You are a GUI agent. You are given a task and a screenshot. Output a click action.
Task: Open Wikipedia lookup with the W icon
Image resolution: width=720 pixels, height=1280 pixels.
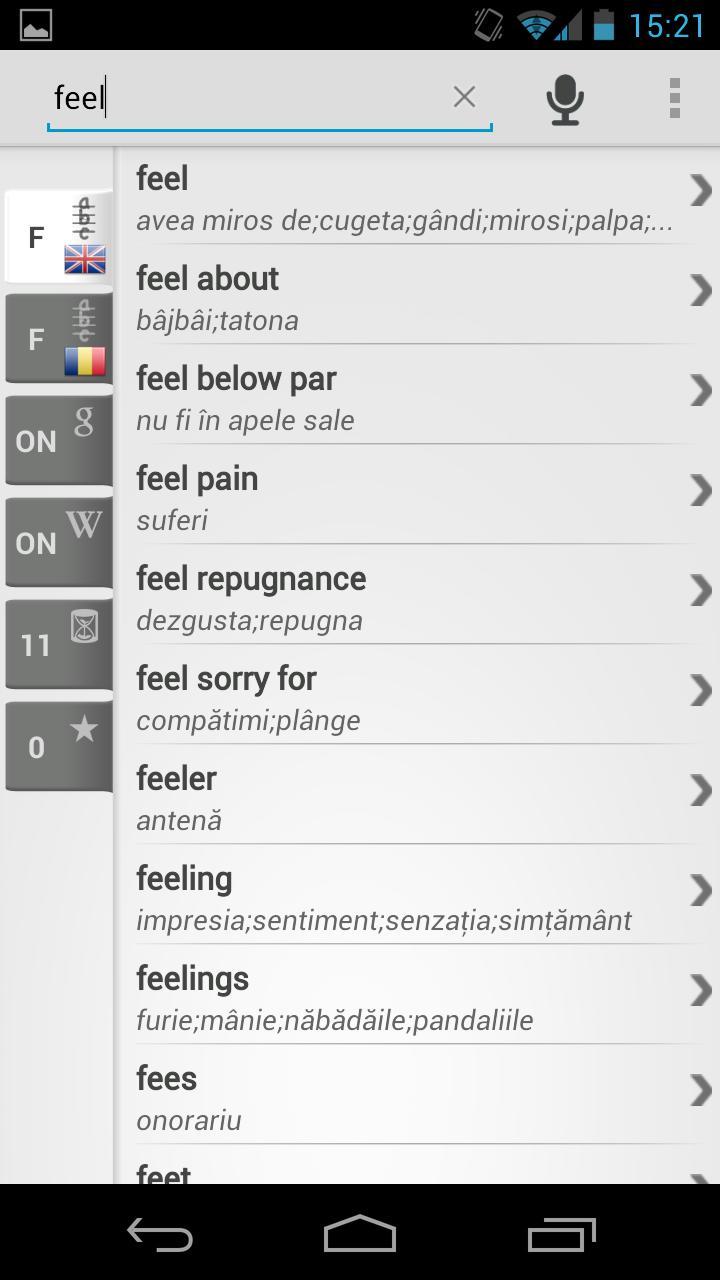click(58, 540)
